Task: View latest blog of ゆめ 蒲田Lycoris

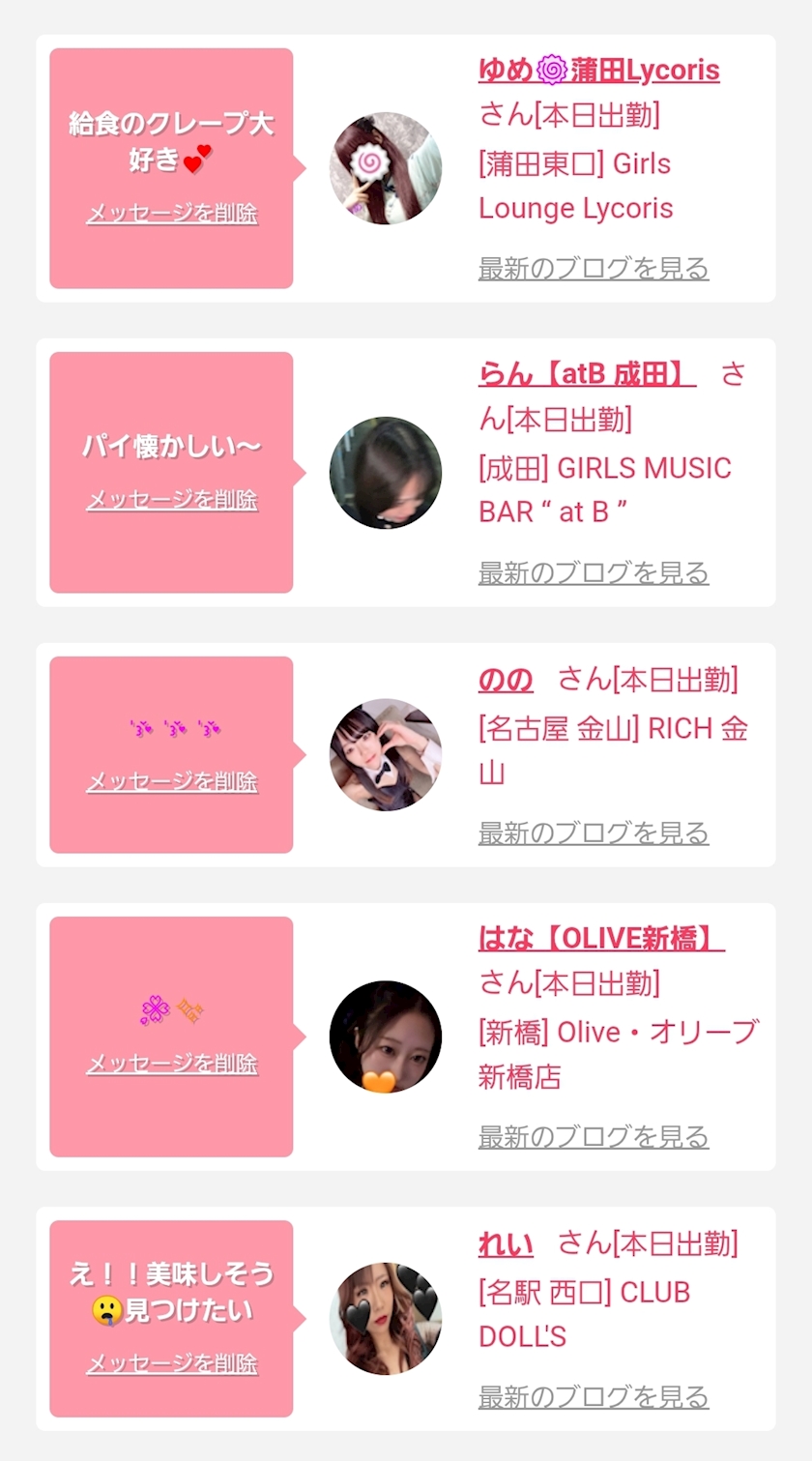Action: pyautogui.click(x=594, y=268)
